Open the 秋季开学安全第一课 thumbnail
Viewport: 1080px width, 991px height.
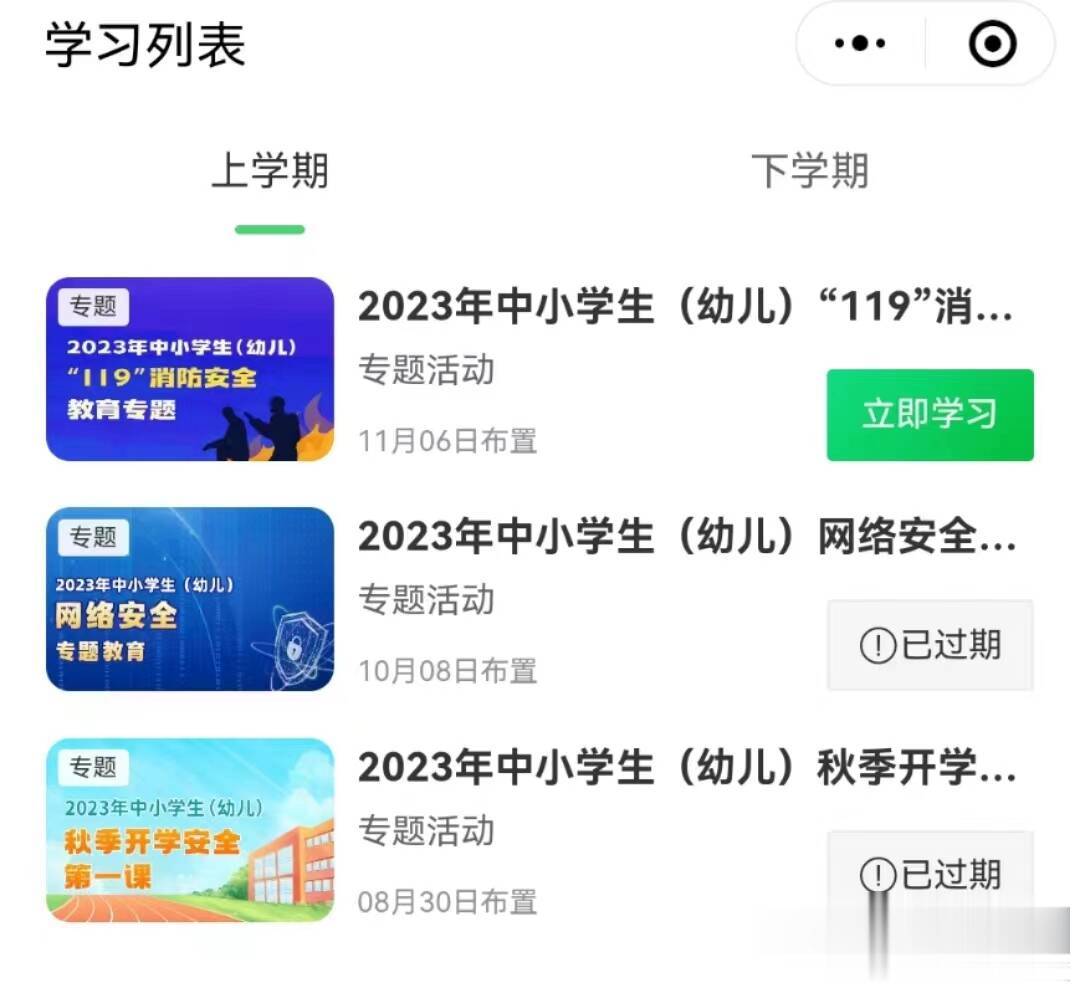pos(190,829)
